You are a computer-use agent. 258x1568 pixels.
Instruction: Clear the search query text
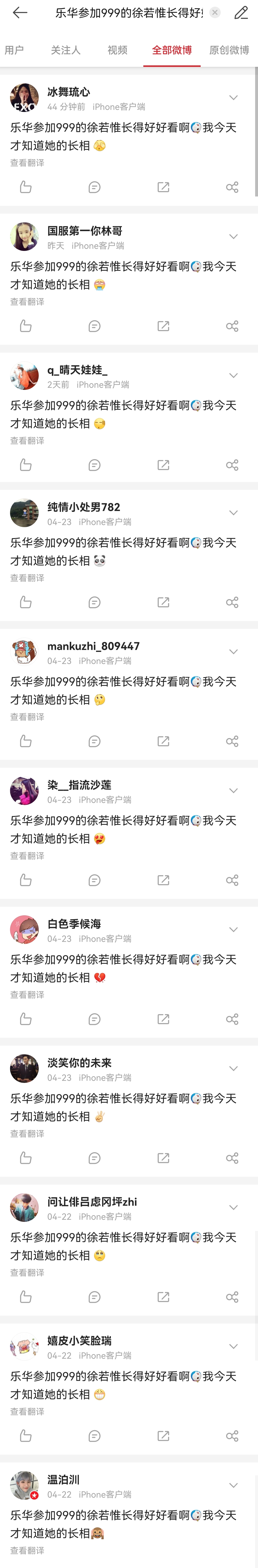pos(215,13)
